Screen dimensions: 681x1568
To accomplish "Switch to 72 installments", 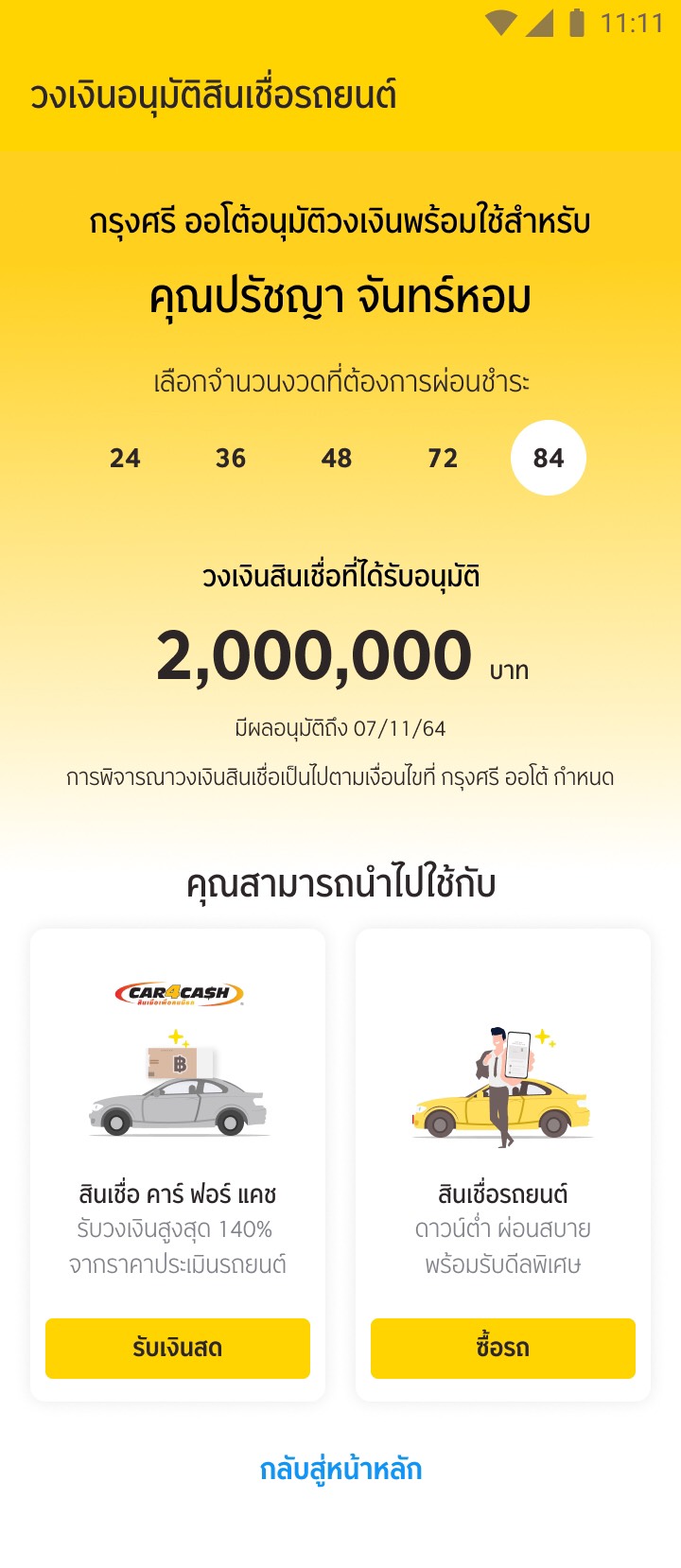I will point(443,458).
